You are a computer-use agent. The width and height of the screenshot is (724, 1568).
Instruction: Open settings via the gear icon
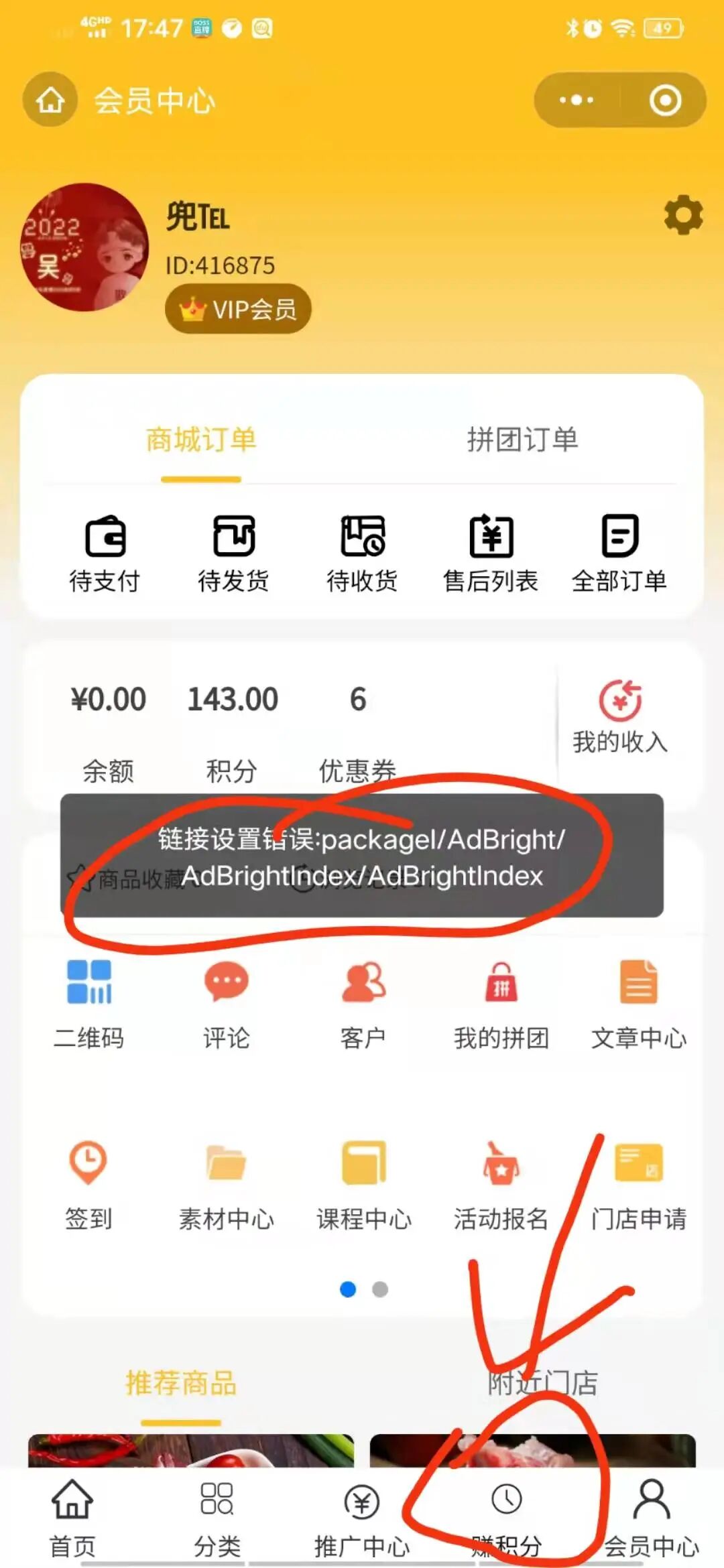(x=683, y=215)
